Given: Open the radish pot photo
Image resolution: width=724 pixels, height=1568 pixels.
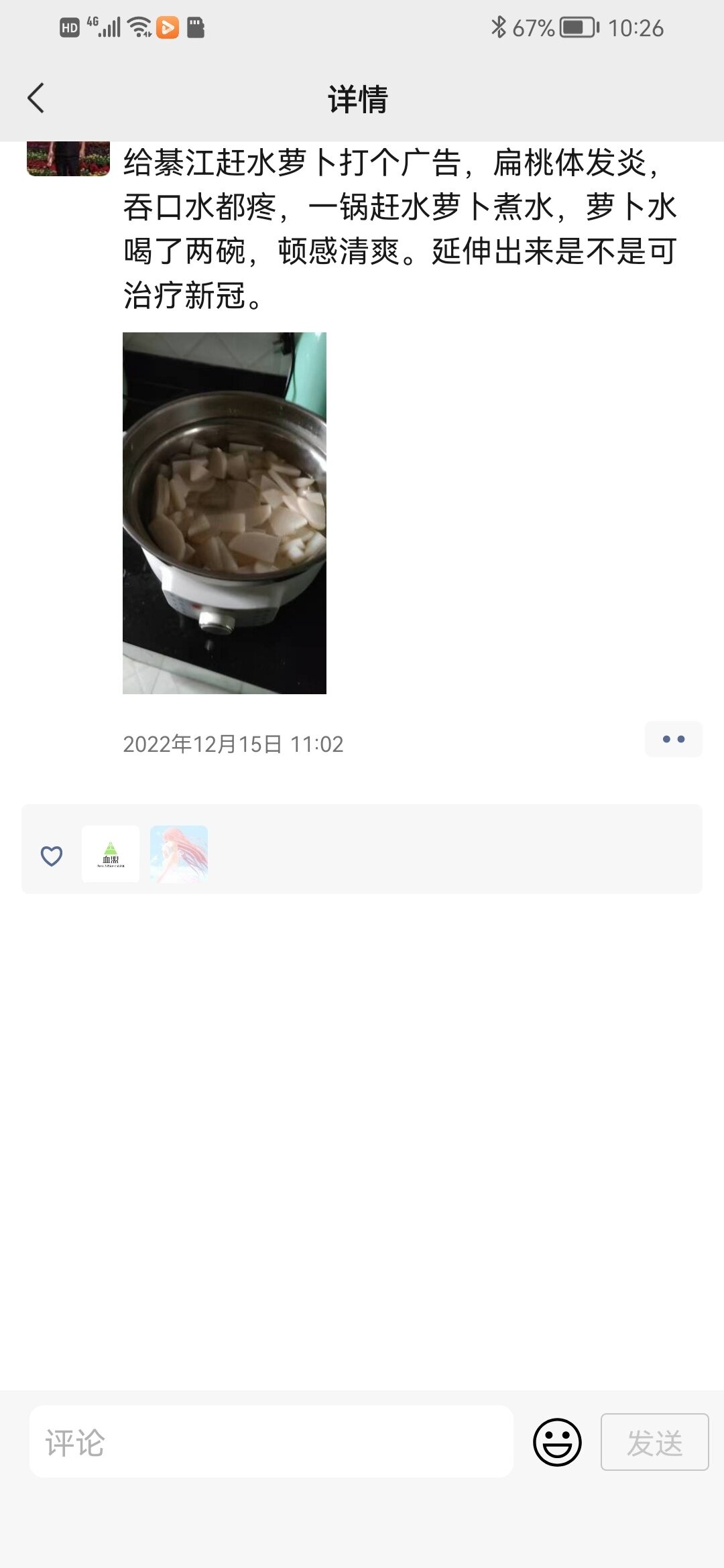Looking at the screenshot, I should [225, 513].
